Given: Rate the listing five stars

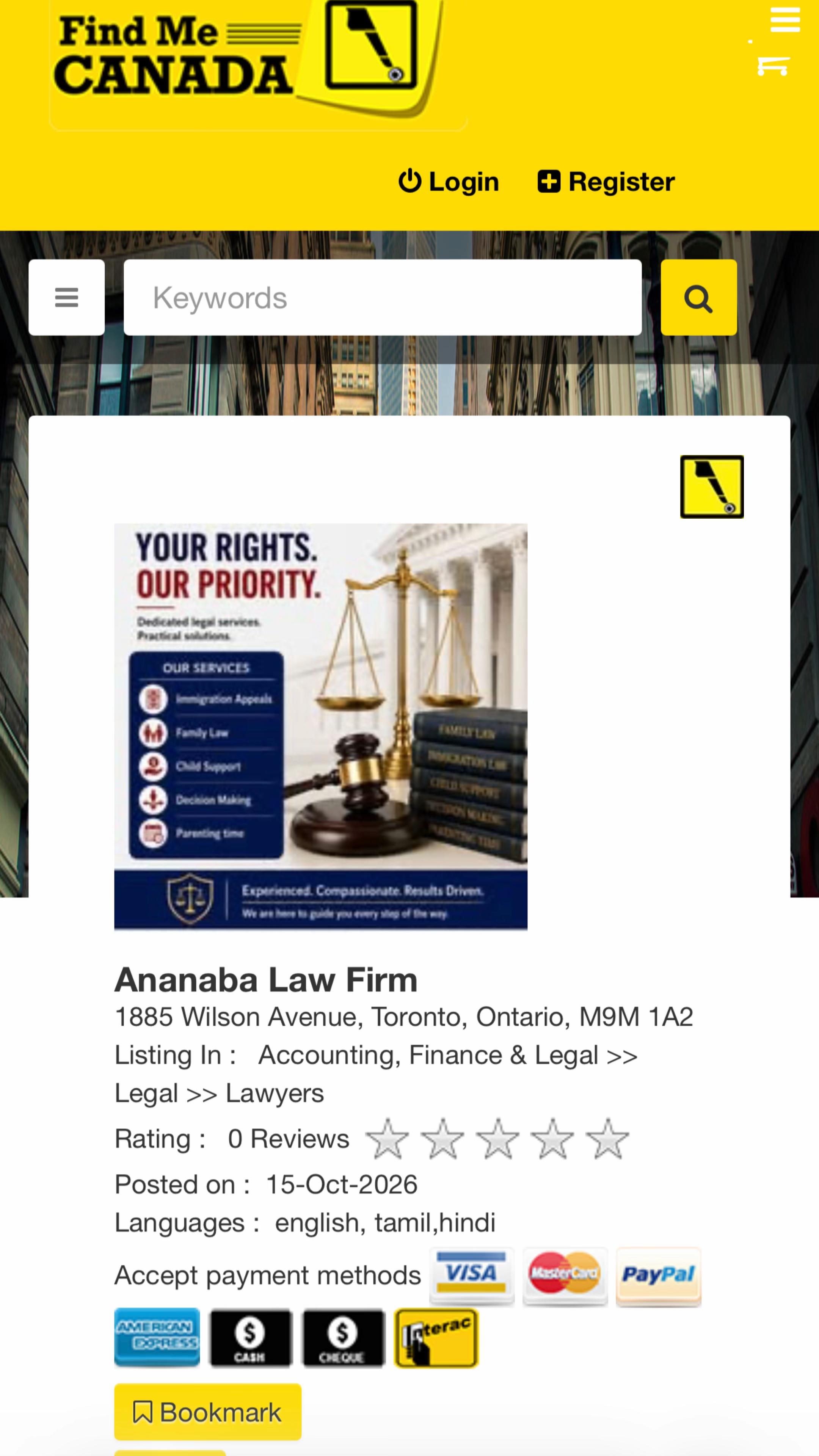Looking at the screenshot, I should coord(607,1139).
